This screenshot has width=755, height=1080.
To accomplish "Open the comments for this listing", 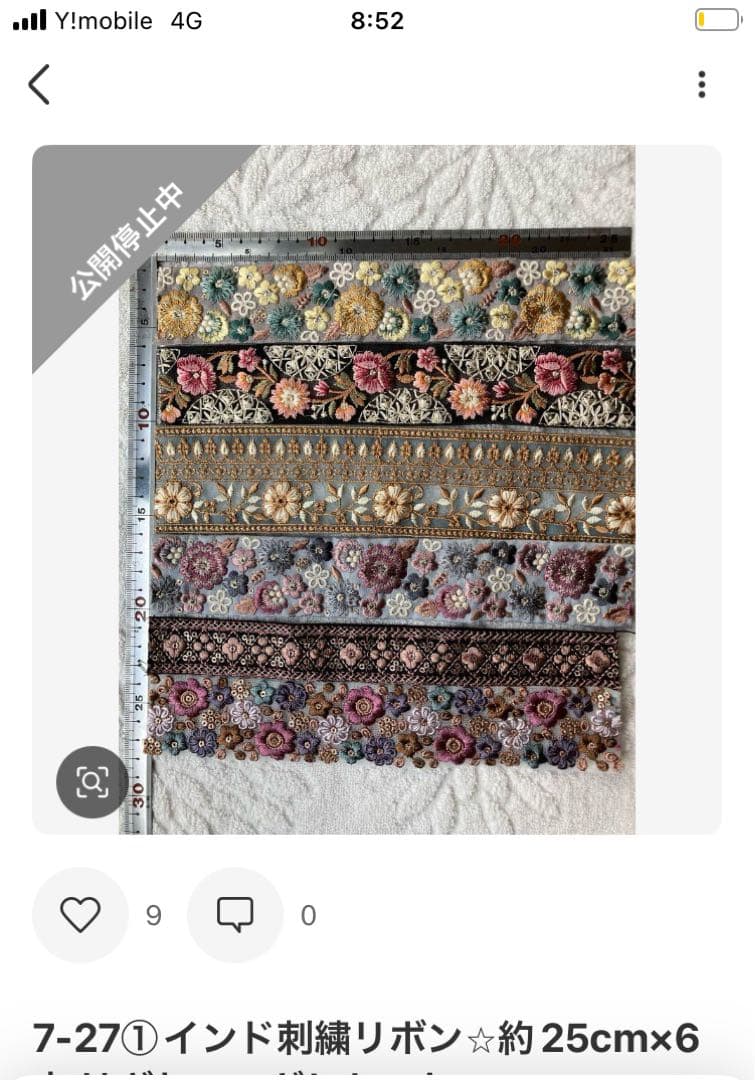I will pyautogui.click(x=235, y=915).
